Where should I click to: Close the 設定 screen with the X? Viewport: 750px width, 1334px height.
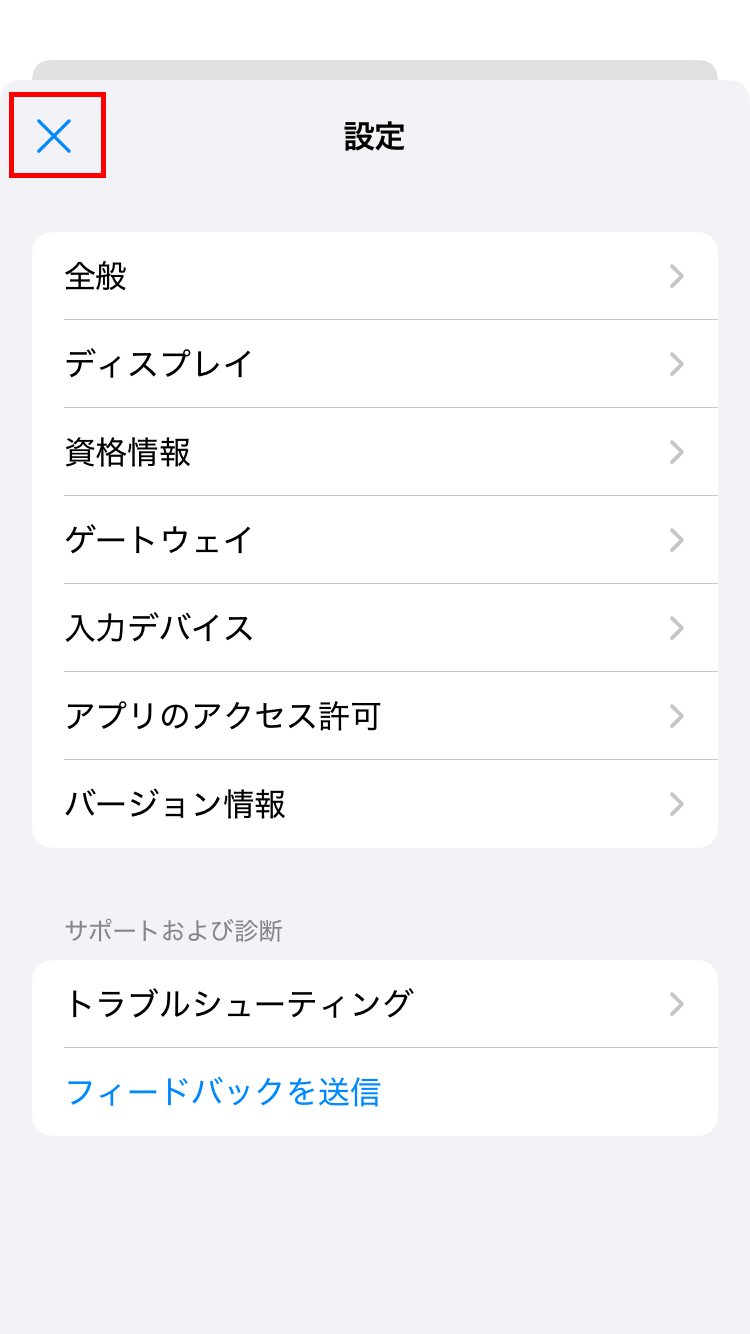click(55, 137)
